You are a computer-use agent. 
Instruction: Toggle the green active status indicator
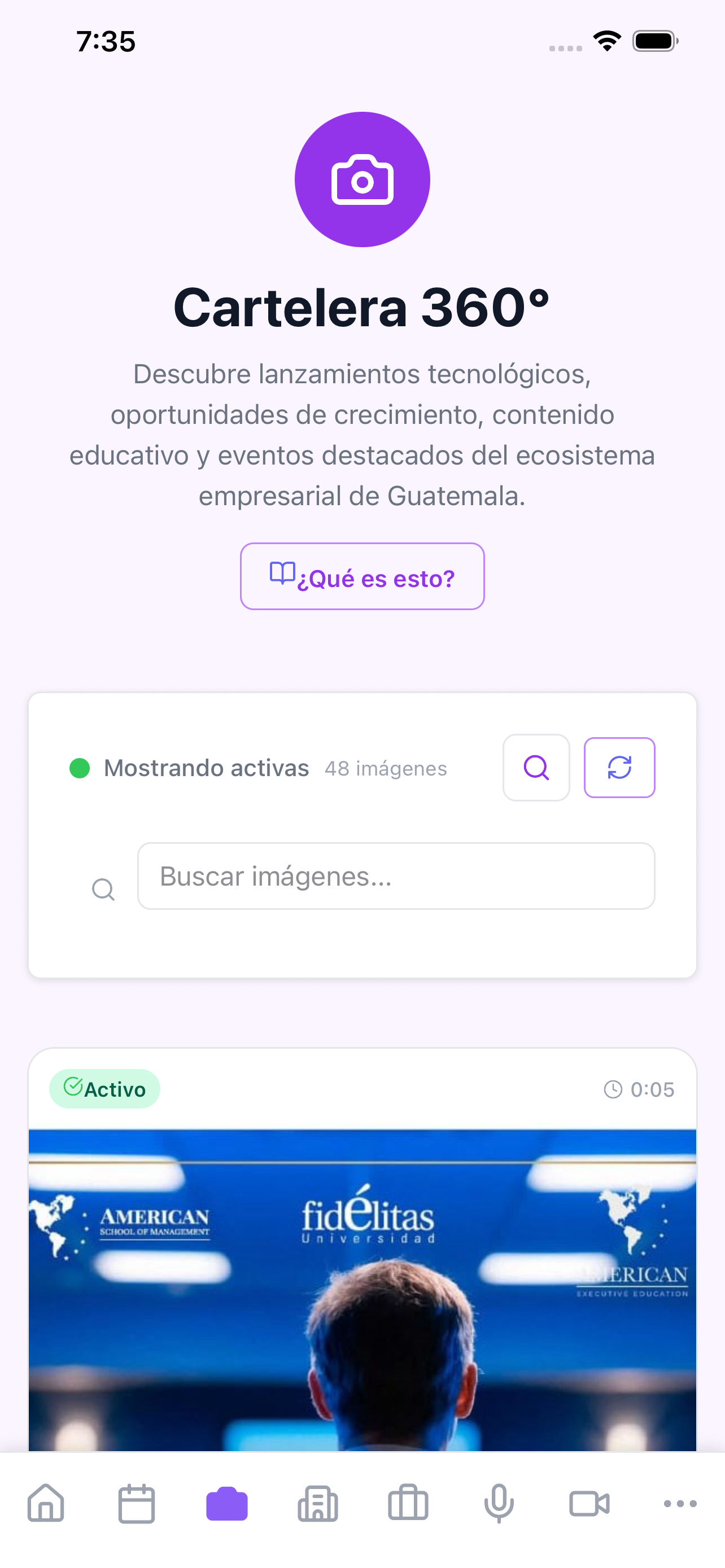click(80, 768)
